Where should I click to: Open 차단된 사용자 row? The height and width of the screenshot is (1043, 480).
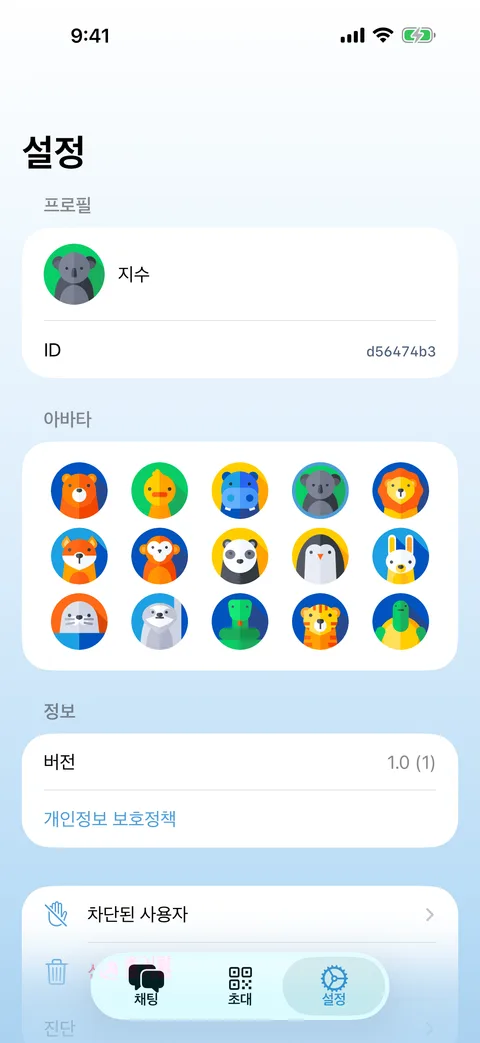[x=240, y=915]
